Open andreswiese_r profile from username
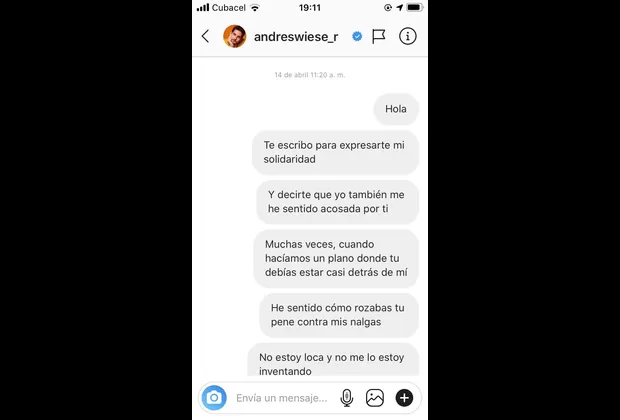620x420 pixels. (x=296, y=36)
